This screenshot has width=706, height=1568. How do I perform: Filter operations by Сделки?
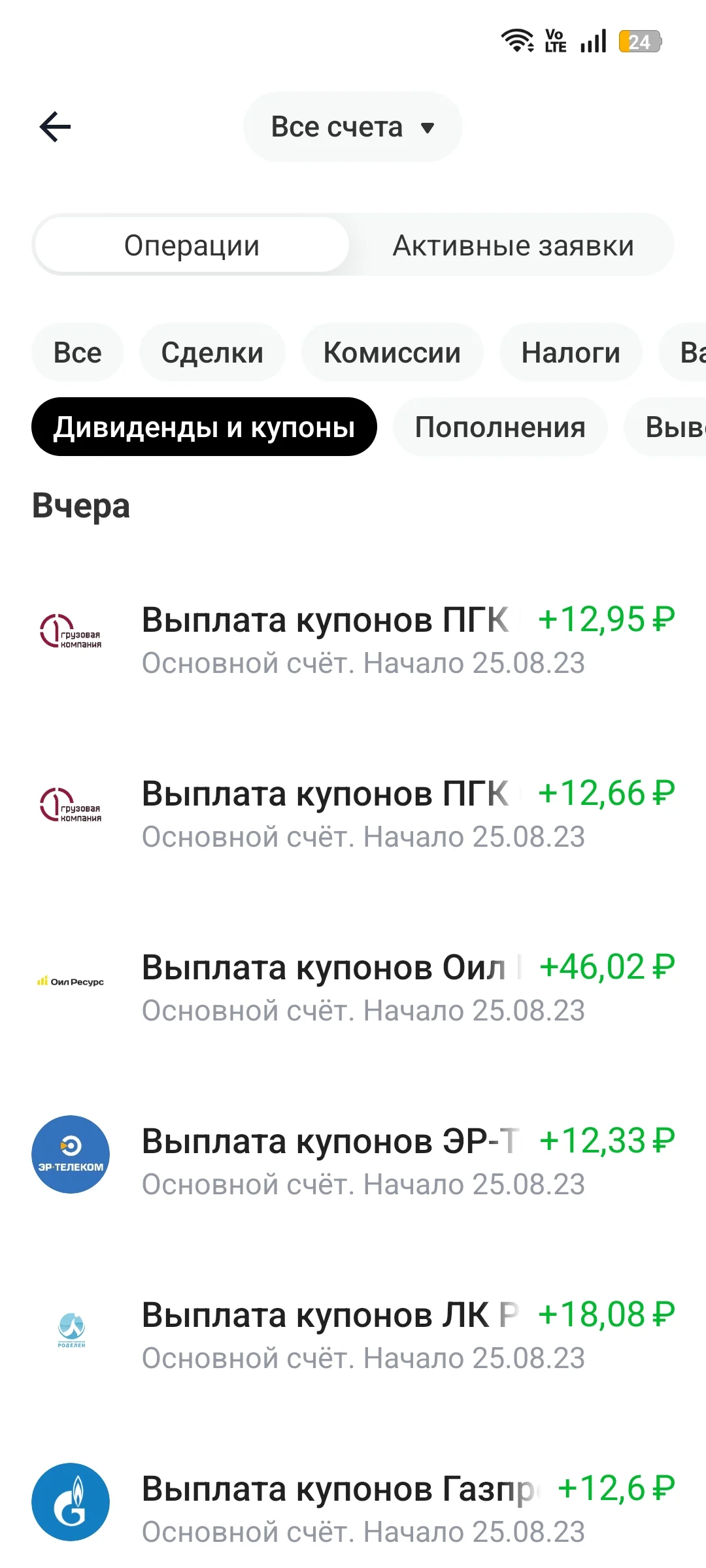212,353
